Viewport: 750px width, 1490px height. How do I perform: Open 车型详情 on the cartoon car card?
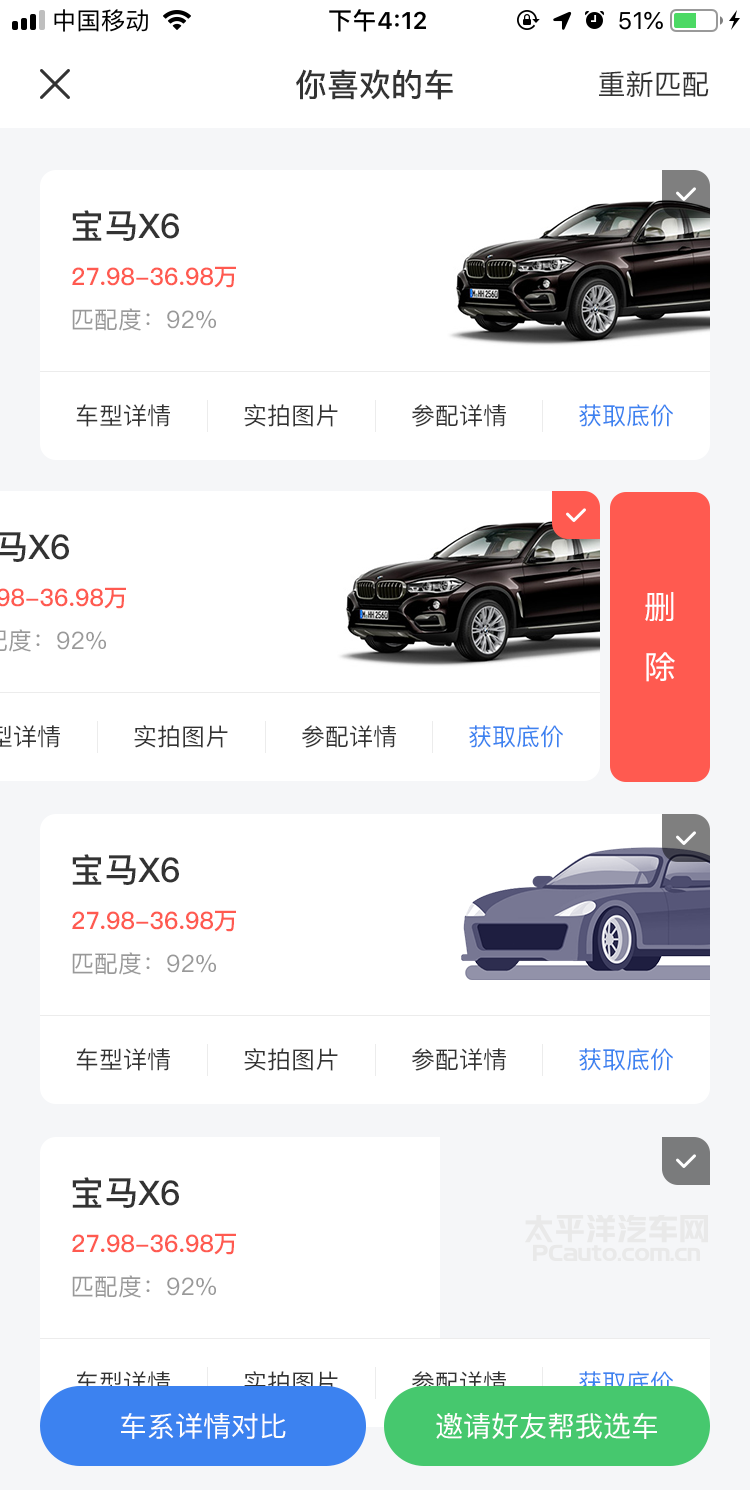[123, 1059]
